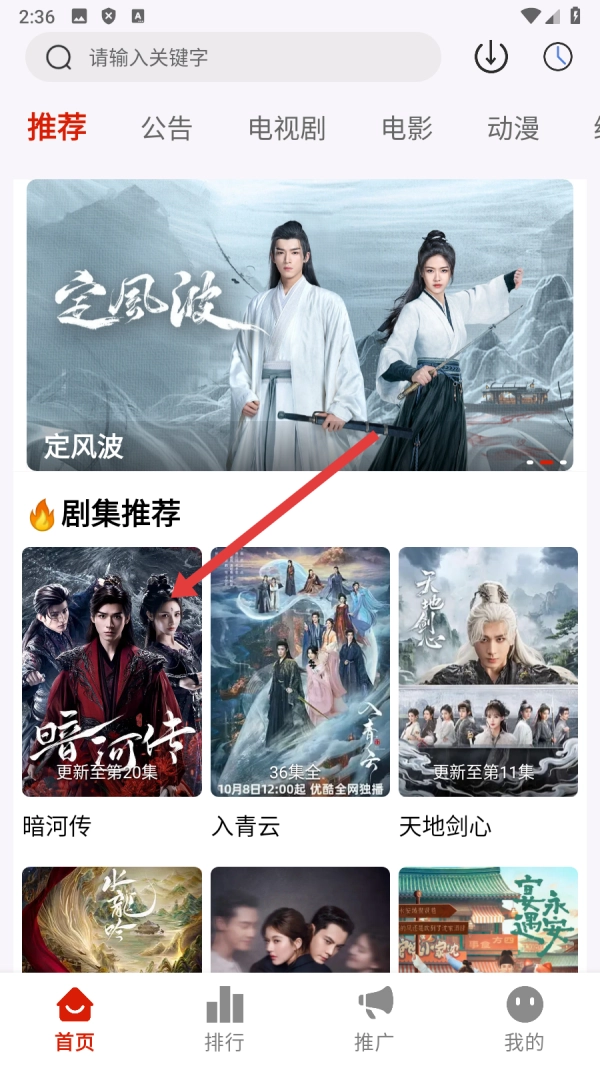
Task: Select the 电影 tab
Action: point(407,128)
